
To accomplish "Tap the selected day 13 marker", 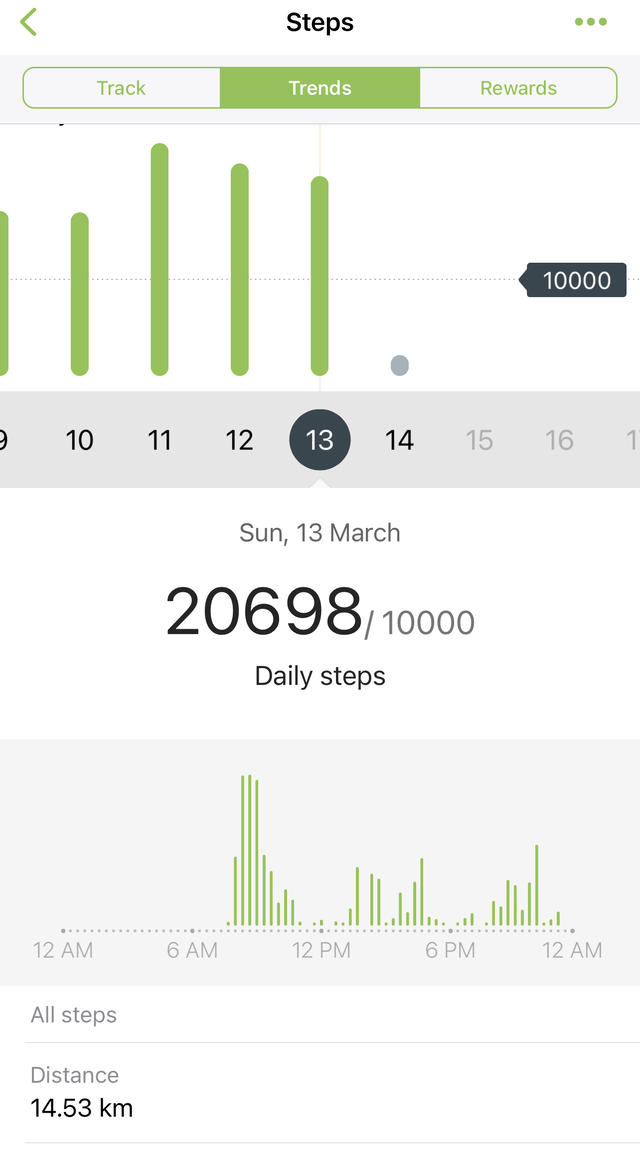I will coord(320,440).
